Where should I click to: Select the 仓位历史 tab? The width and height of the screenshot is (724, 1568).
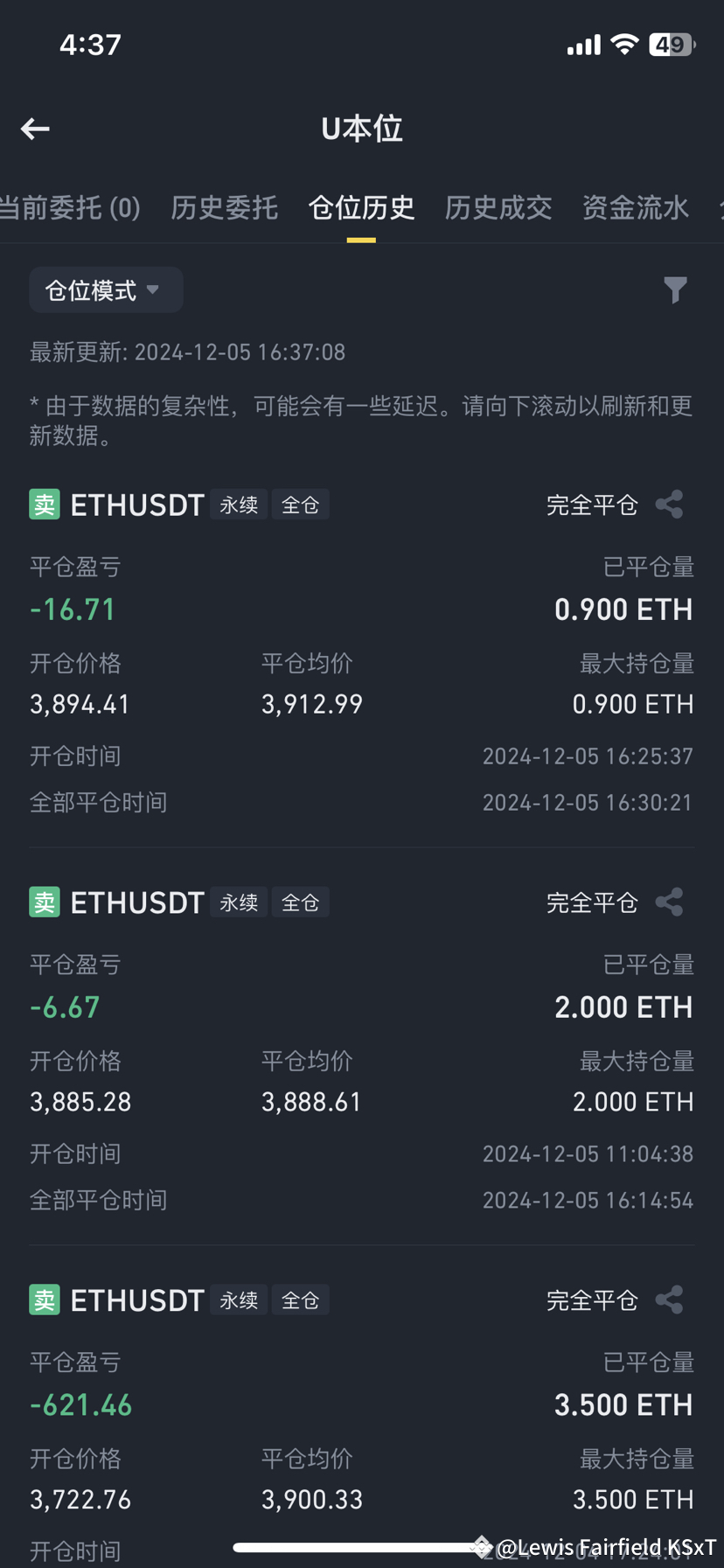[361, 208]
